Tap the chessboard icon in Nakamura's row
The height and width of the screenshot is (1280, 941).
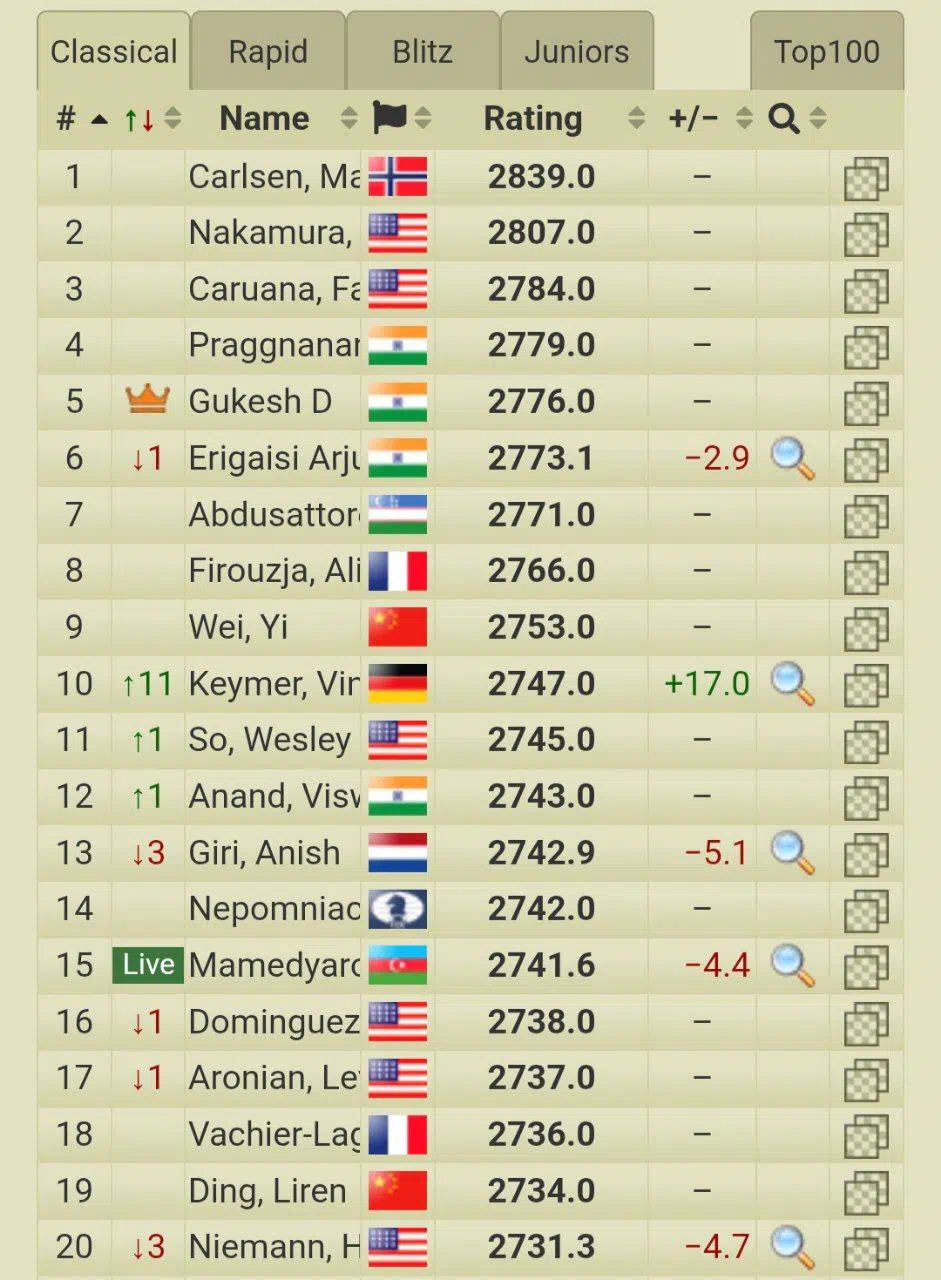[865, 235]
